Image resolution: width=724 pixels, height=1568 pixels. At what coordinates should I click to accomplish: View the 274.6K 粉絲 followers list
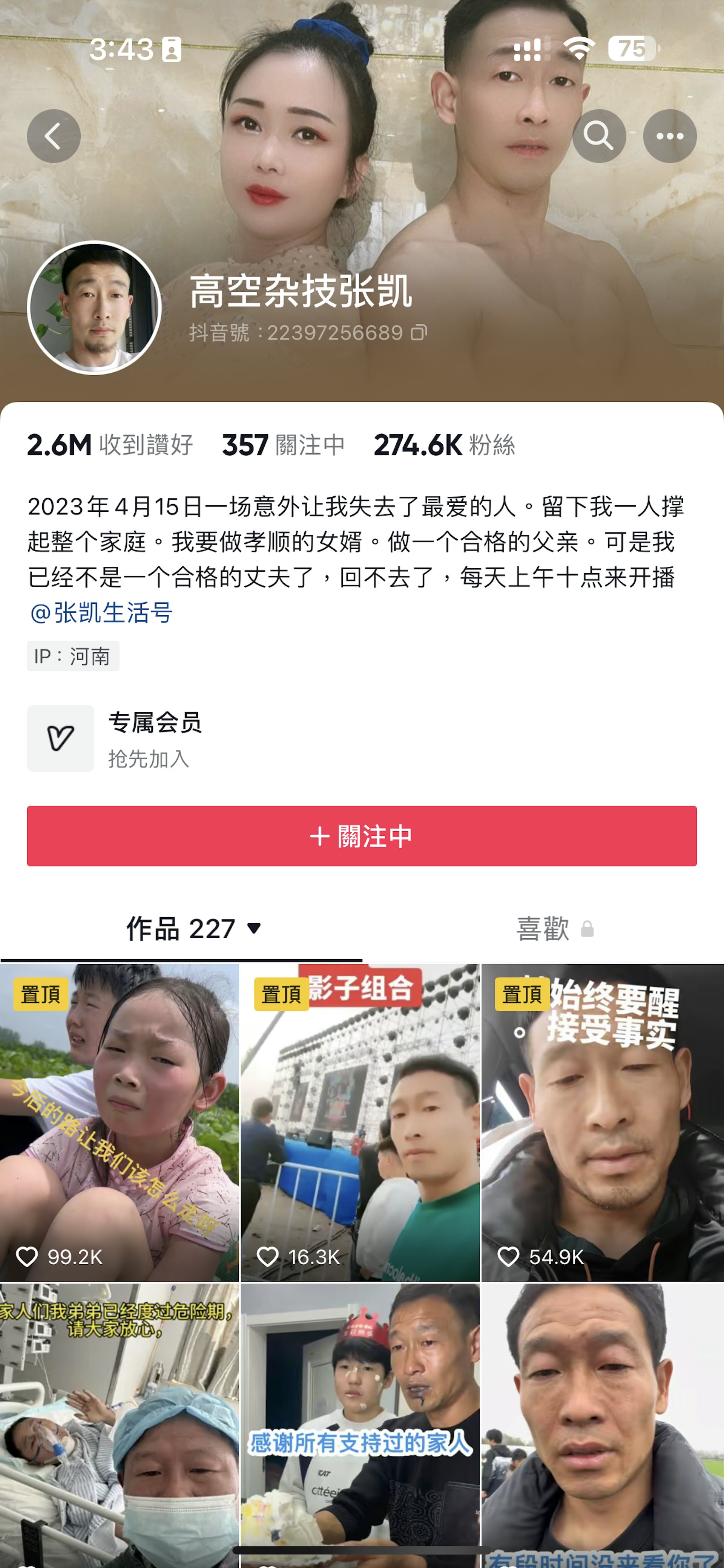(x=445, y=445)
